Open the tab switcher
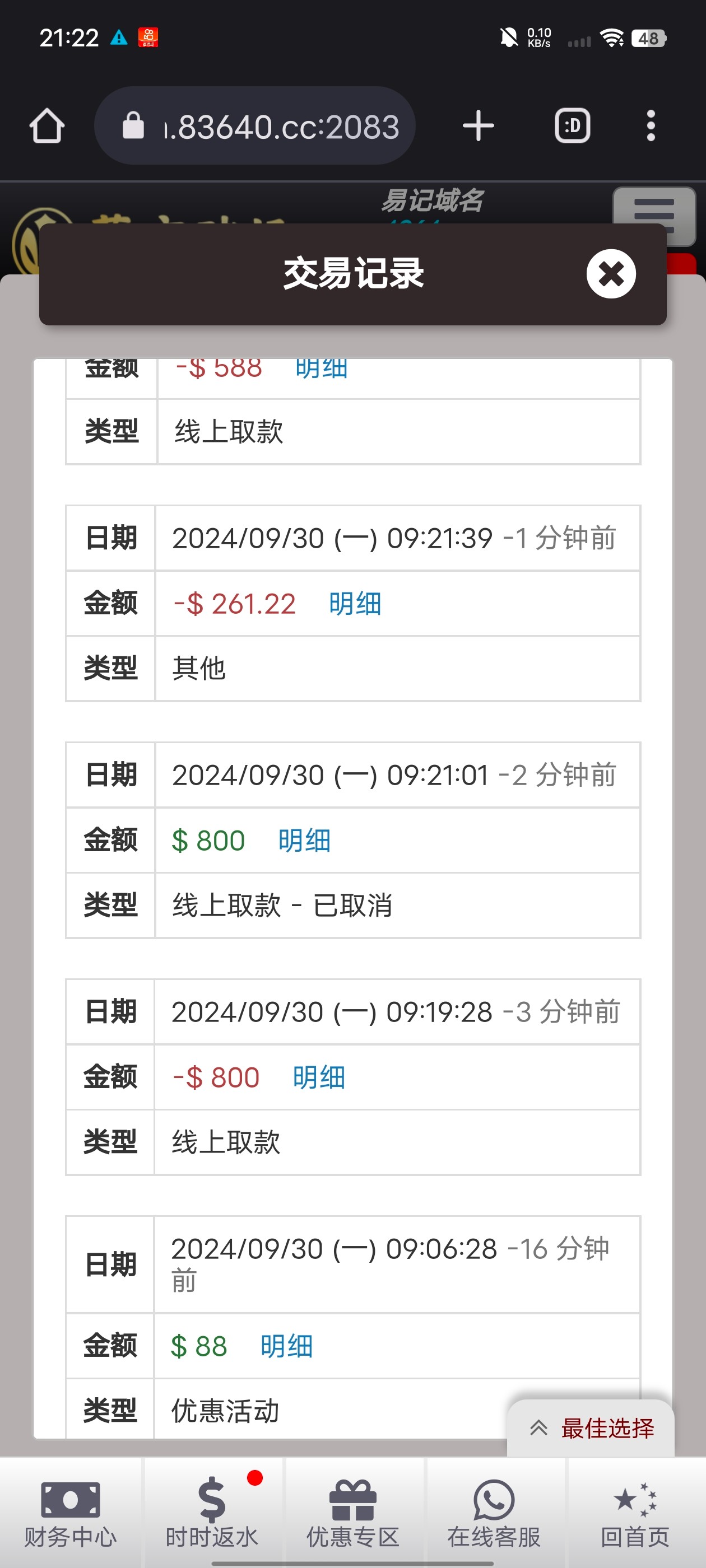 click(x=573, y=126)
